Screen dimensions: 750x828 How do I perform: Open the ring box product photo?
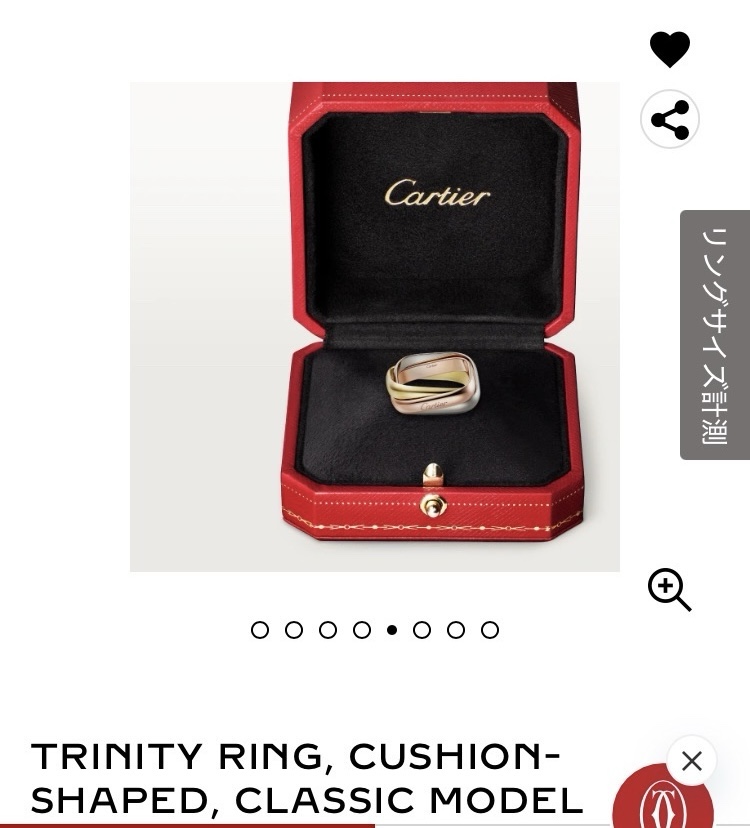coord(374,327)
